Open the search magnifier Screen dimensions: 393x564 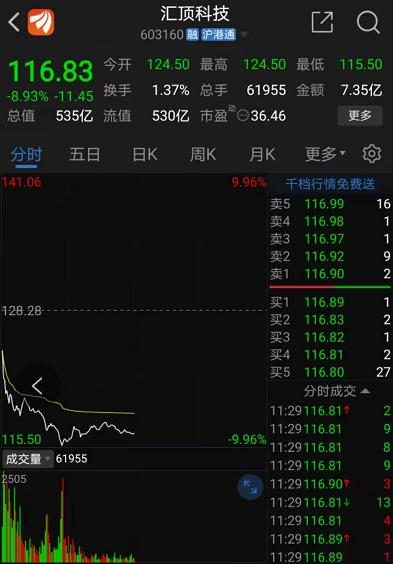tap(368, 22)
